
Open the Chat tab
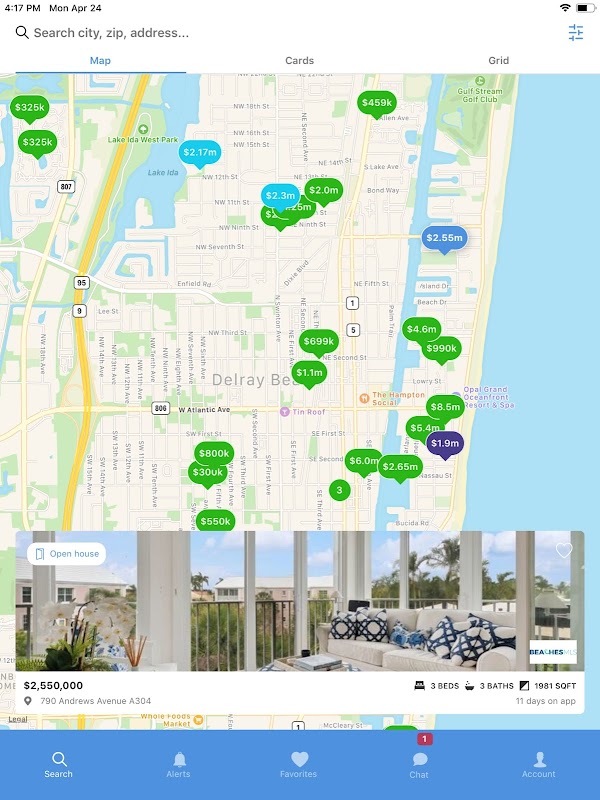419,765
